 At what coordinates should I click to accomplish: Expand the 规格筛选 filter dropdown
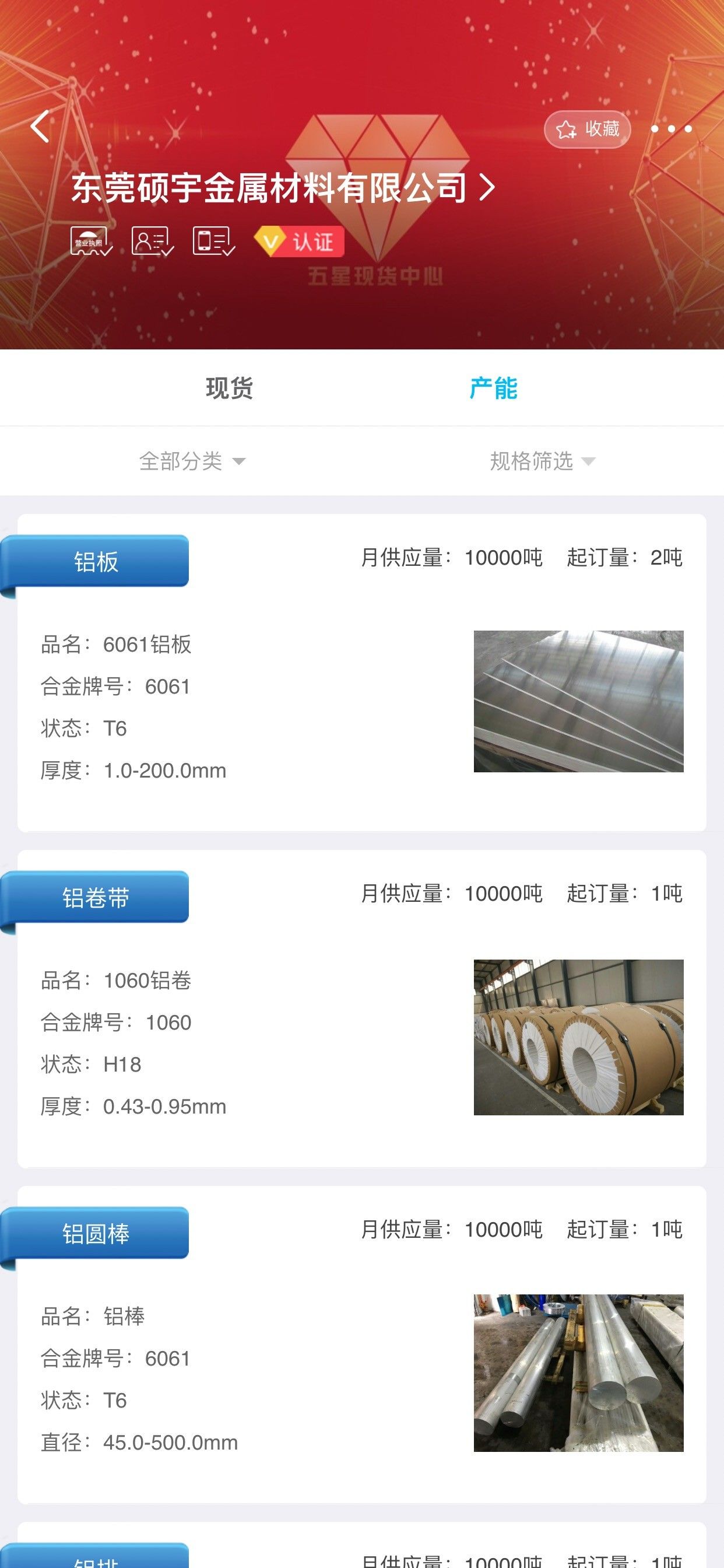click(542, 461)
